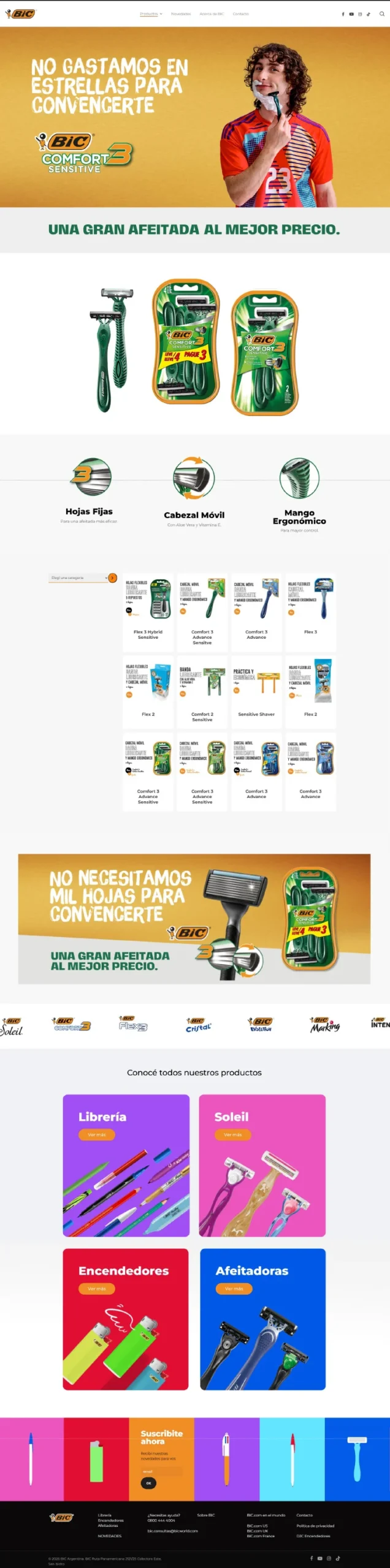Tap Ver más on the Afeitadoras card
The height and width of the screenshot is (1568, 390).
click(x=234, y=1289)
